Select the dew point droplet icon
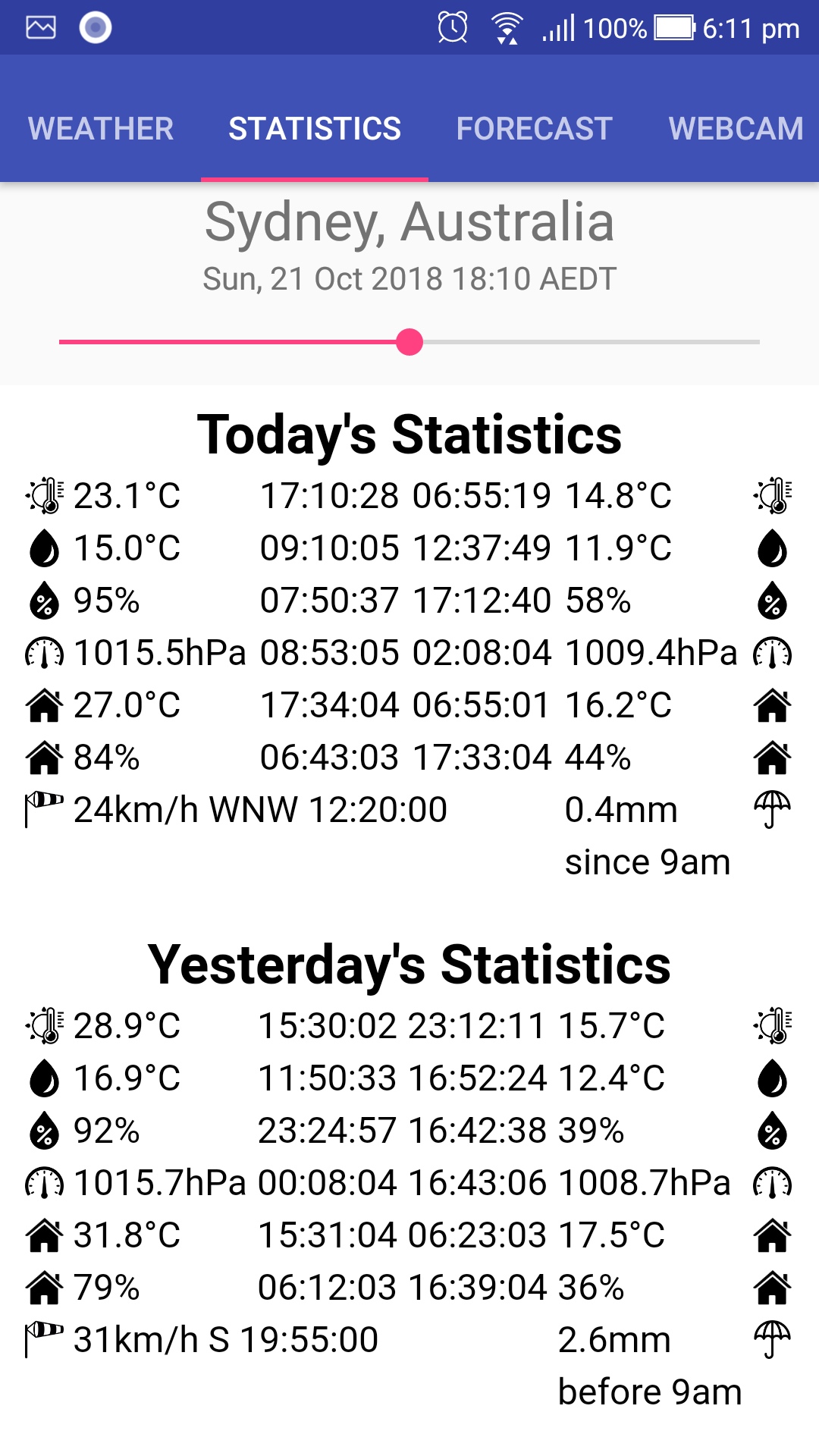Screen dimensions: 819x1456 (43, 548)
